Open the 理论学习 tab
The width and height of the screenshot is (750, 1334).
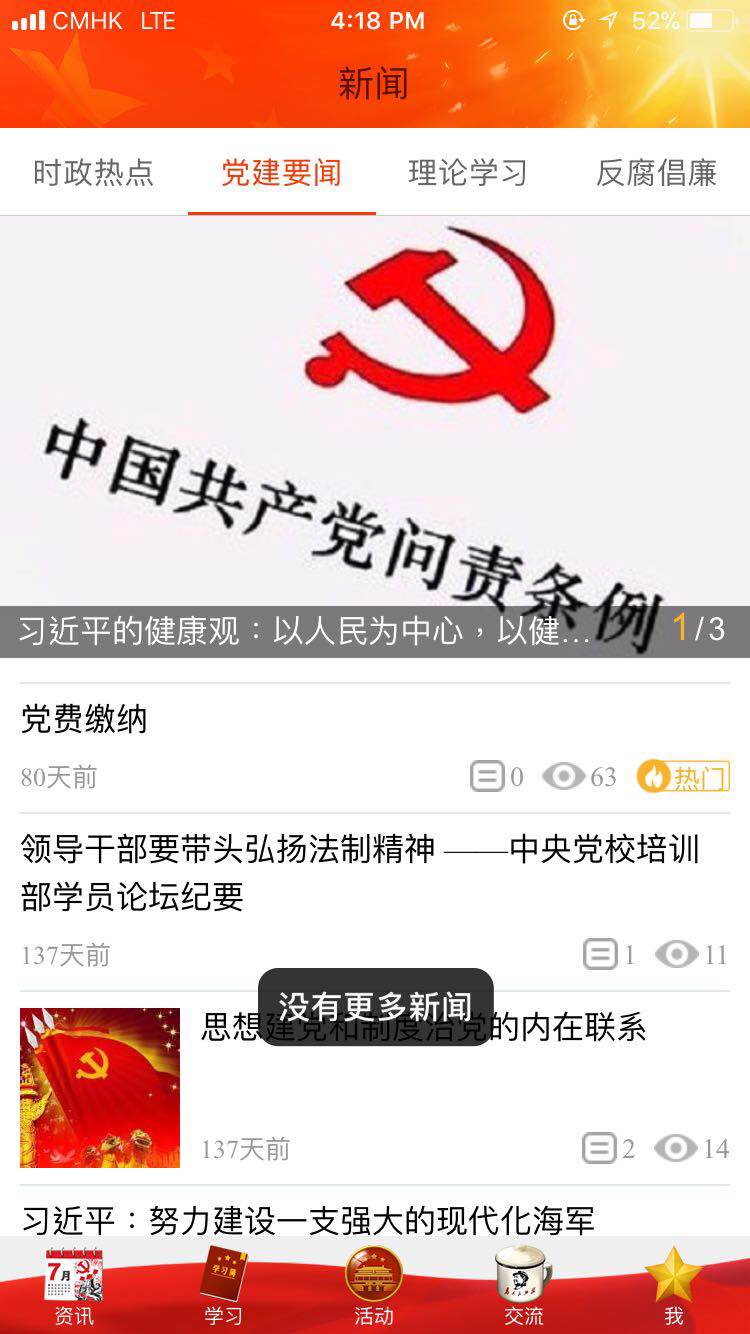click(467, 173)
